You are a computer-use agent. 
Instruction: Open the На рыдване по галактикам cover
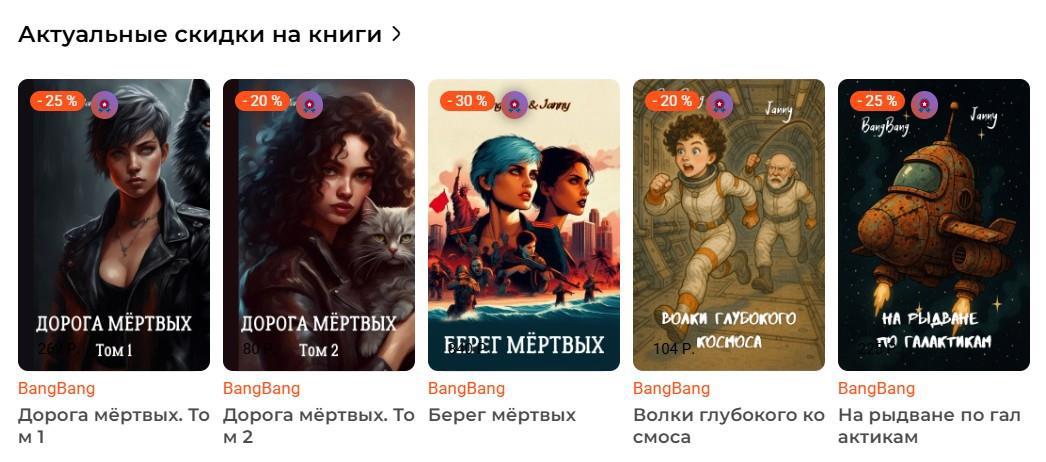(x=934, y=225)
